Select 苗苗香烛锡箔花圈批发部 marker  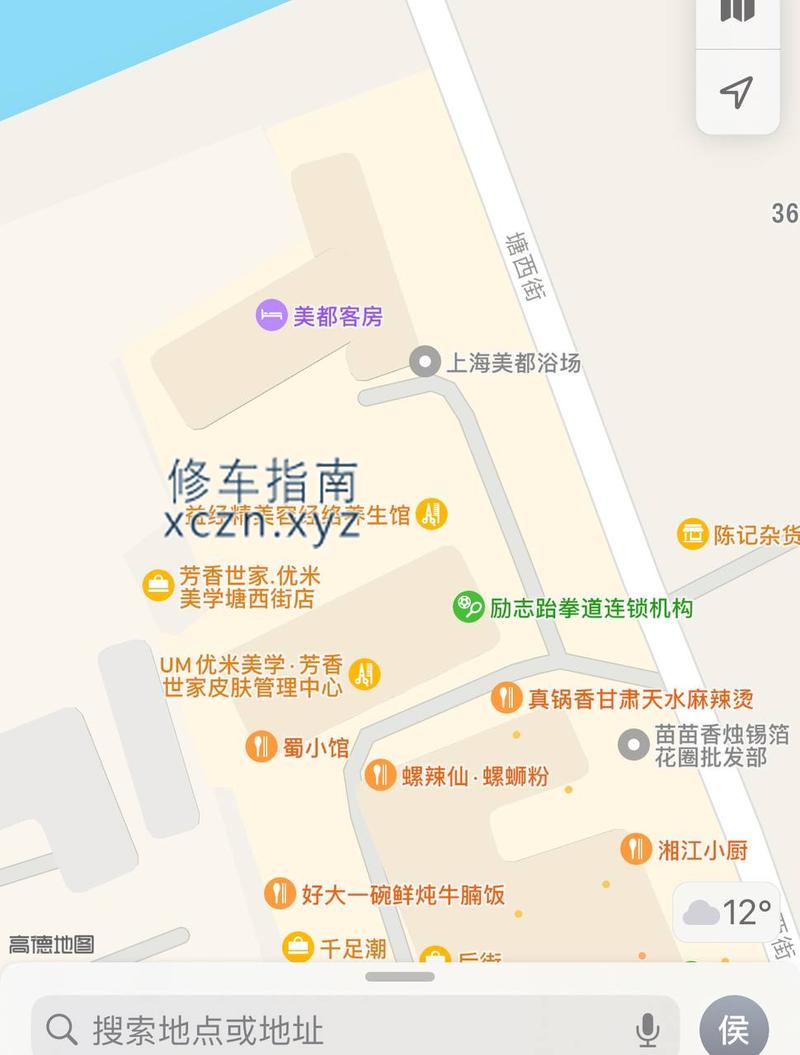click(x=633, y=745)
